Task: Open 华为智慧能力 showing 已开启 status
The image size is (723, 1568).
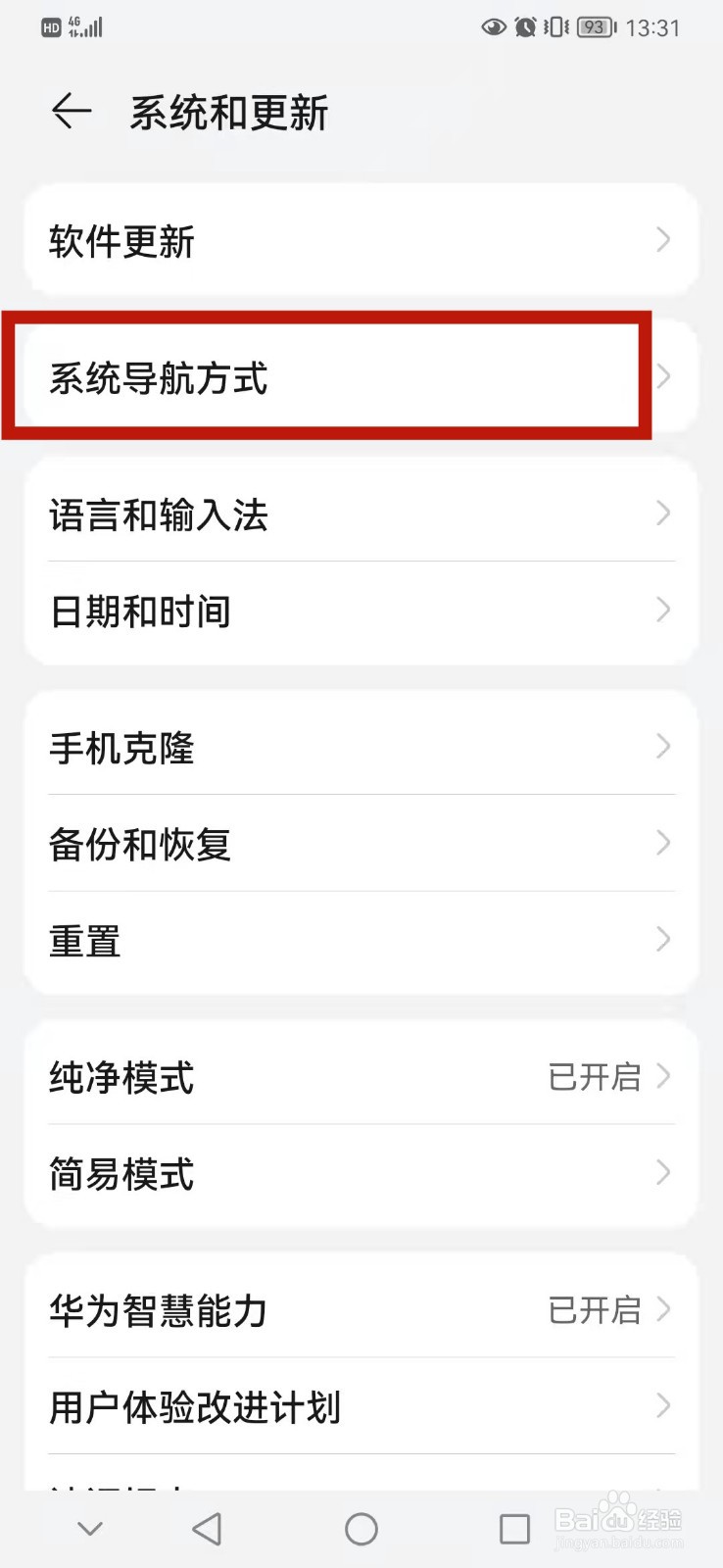Action: click(361, 1310)
